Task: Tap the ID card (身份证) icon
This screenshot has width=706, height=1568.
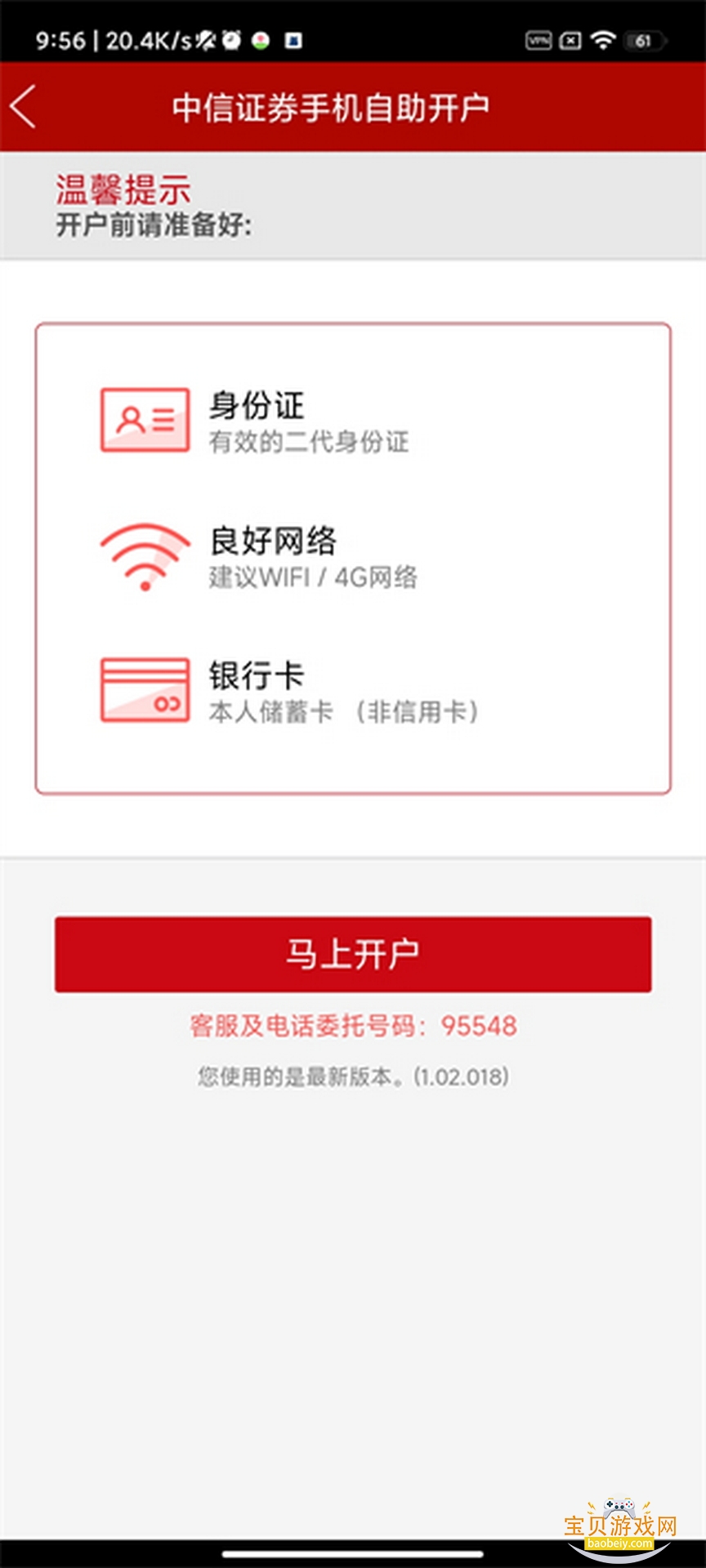Action: click(144, 421)
